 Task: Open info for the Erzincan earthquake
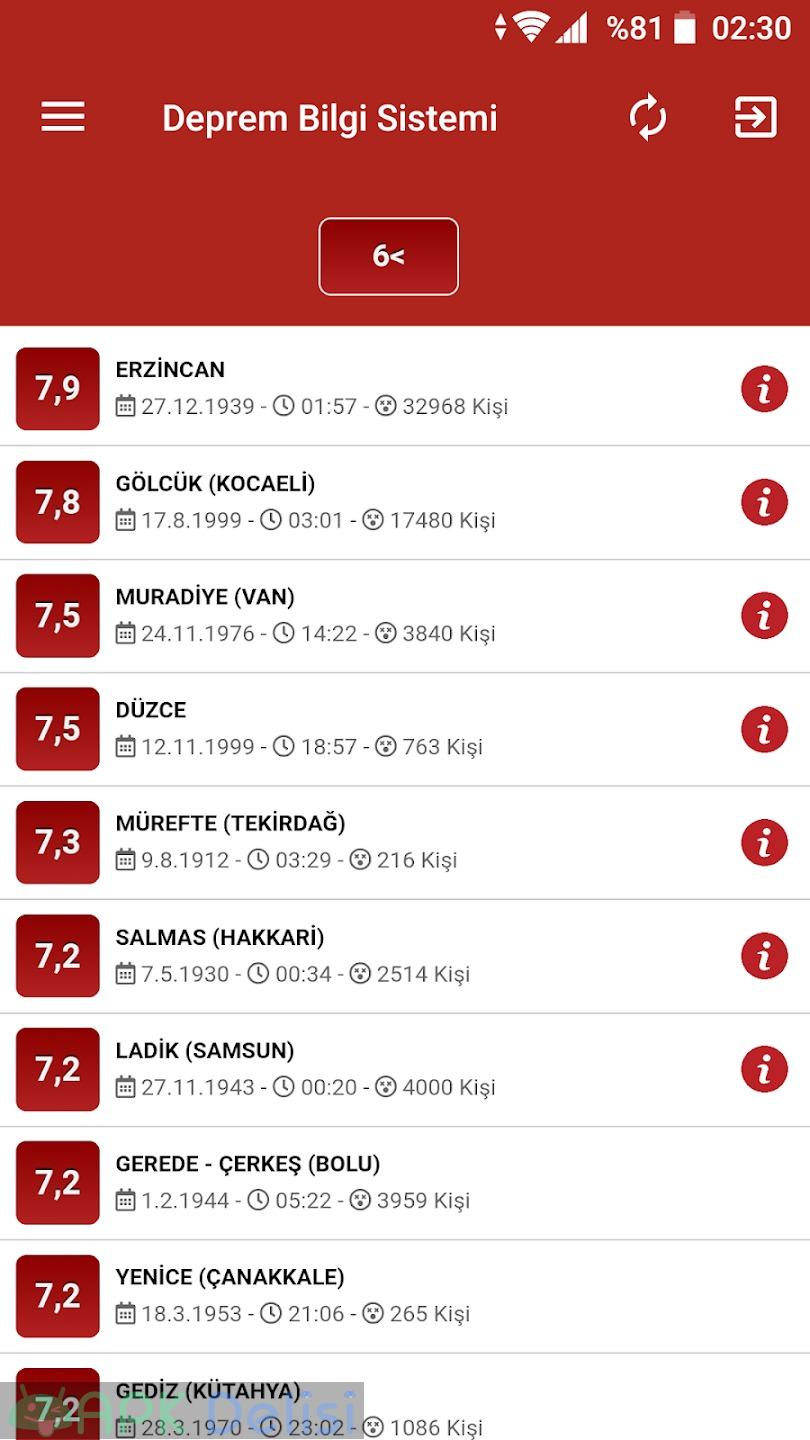(764, 389)
